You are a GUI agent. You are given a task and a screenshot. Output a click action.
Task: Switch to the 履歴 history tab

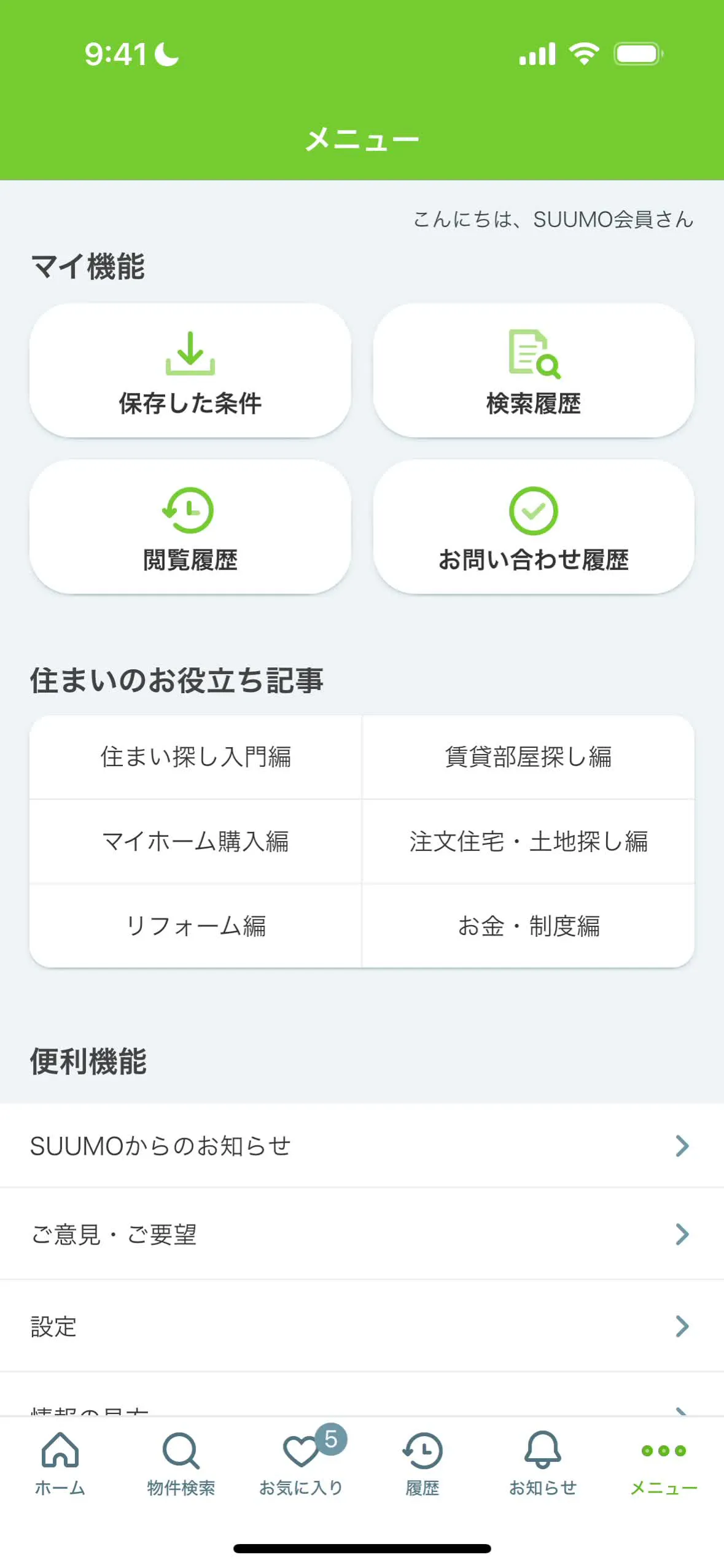(x=422, y=1464)
